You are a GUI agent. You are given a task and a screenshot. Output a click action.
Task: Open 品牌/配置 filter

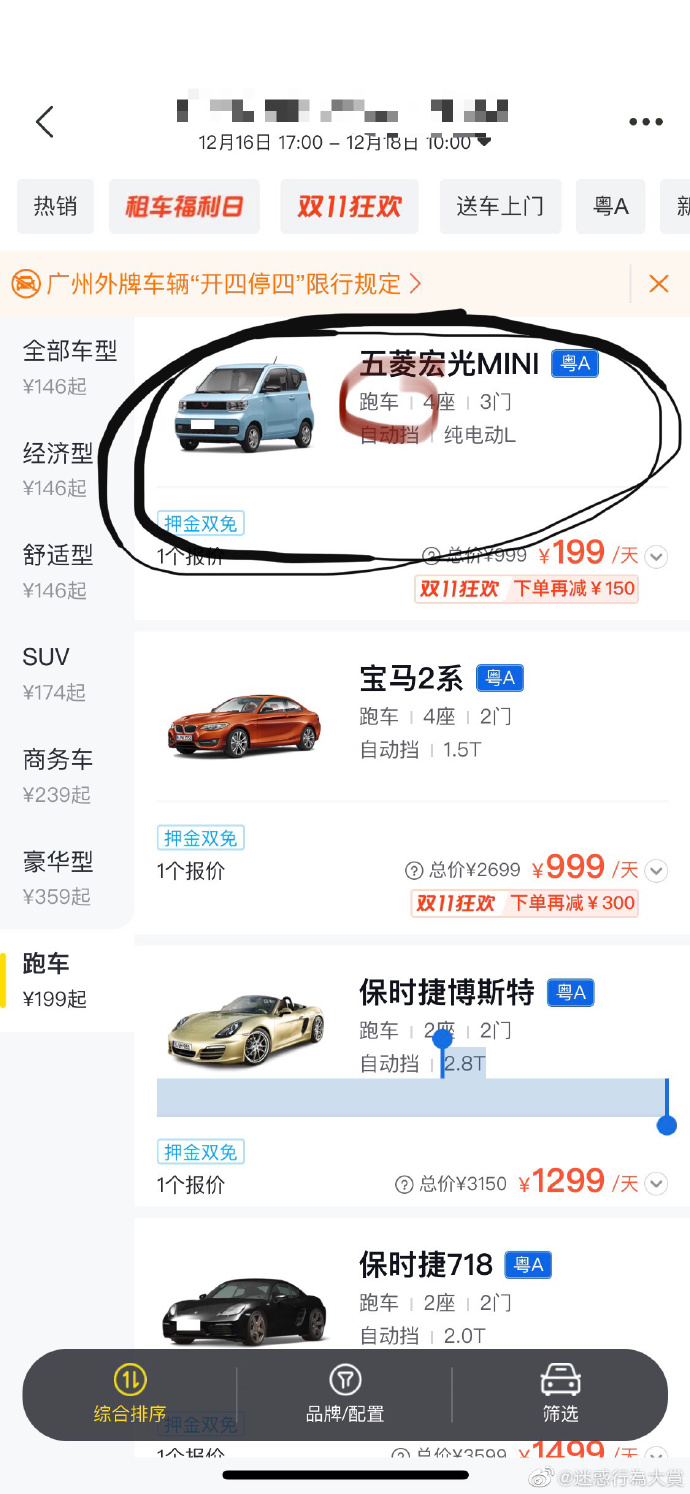click(345, 1394)
